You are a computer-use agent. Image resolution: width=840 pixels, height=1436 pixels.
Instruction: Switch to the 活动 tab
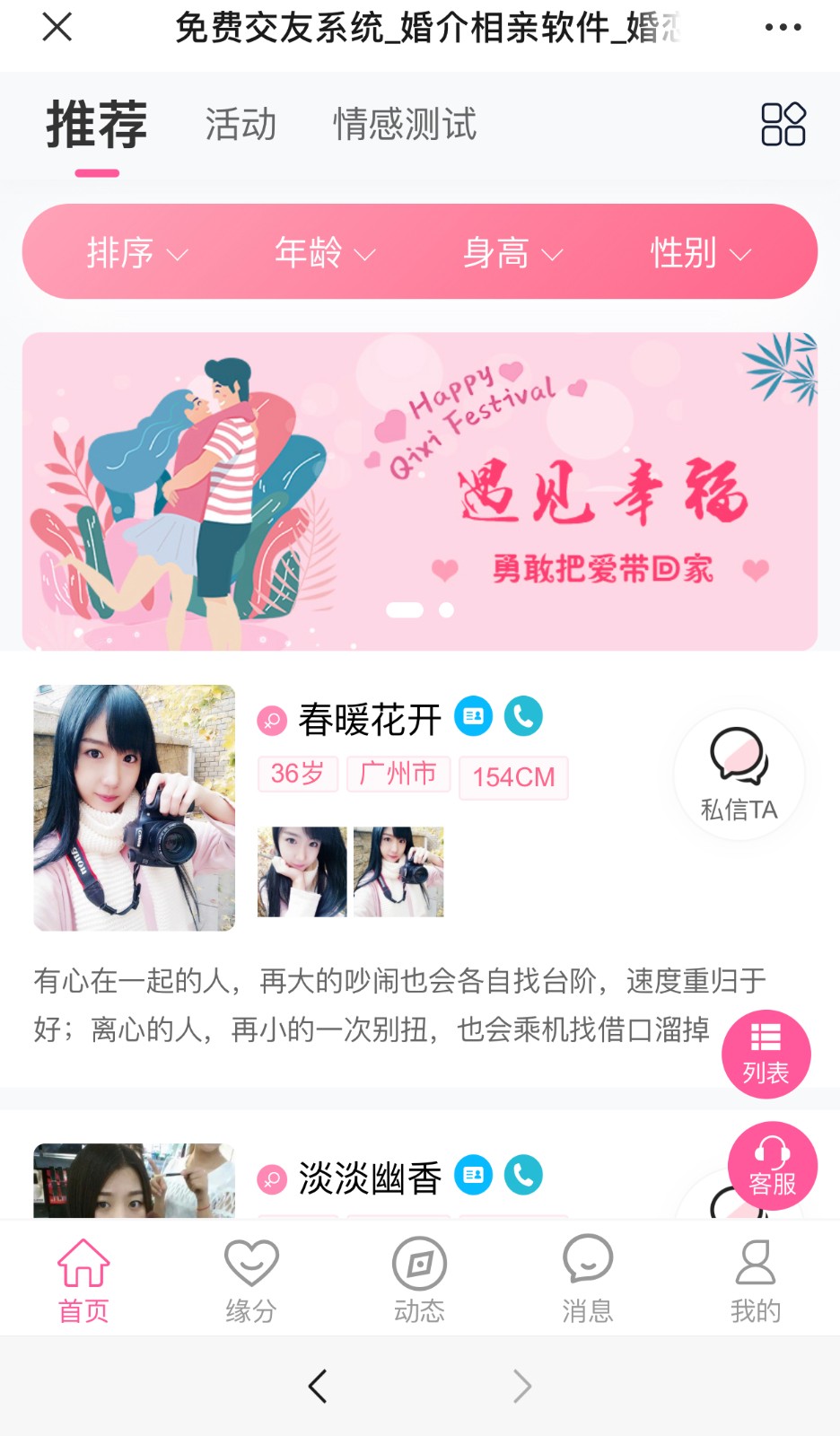(241, 124)
